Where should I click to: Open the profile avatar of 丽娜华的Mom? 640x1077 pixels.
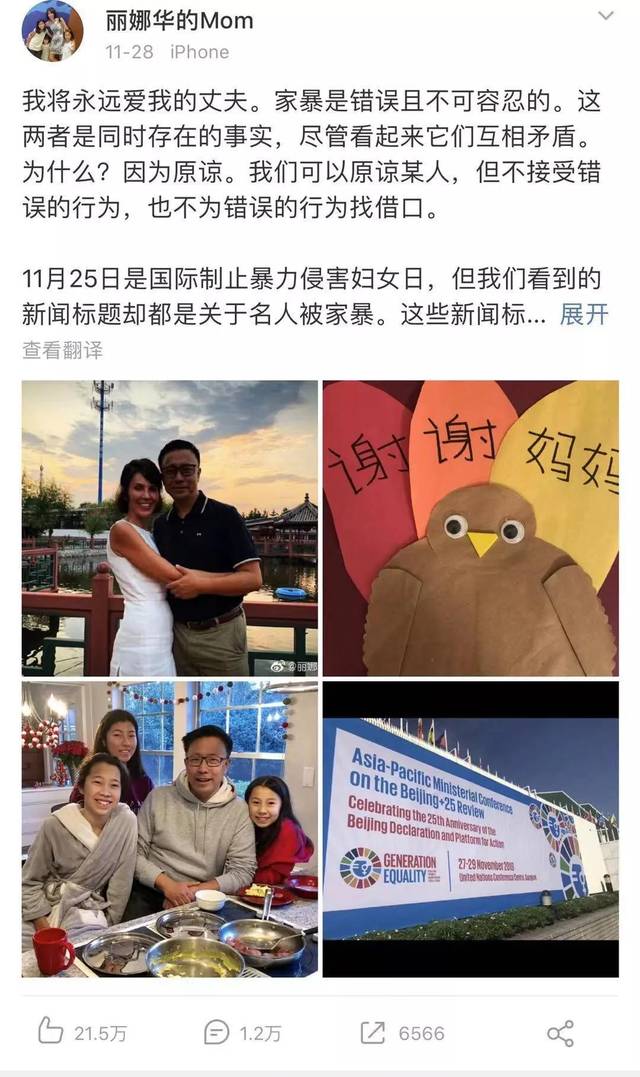pos(52,31)
